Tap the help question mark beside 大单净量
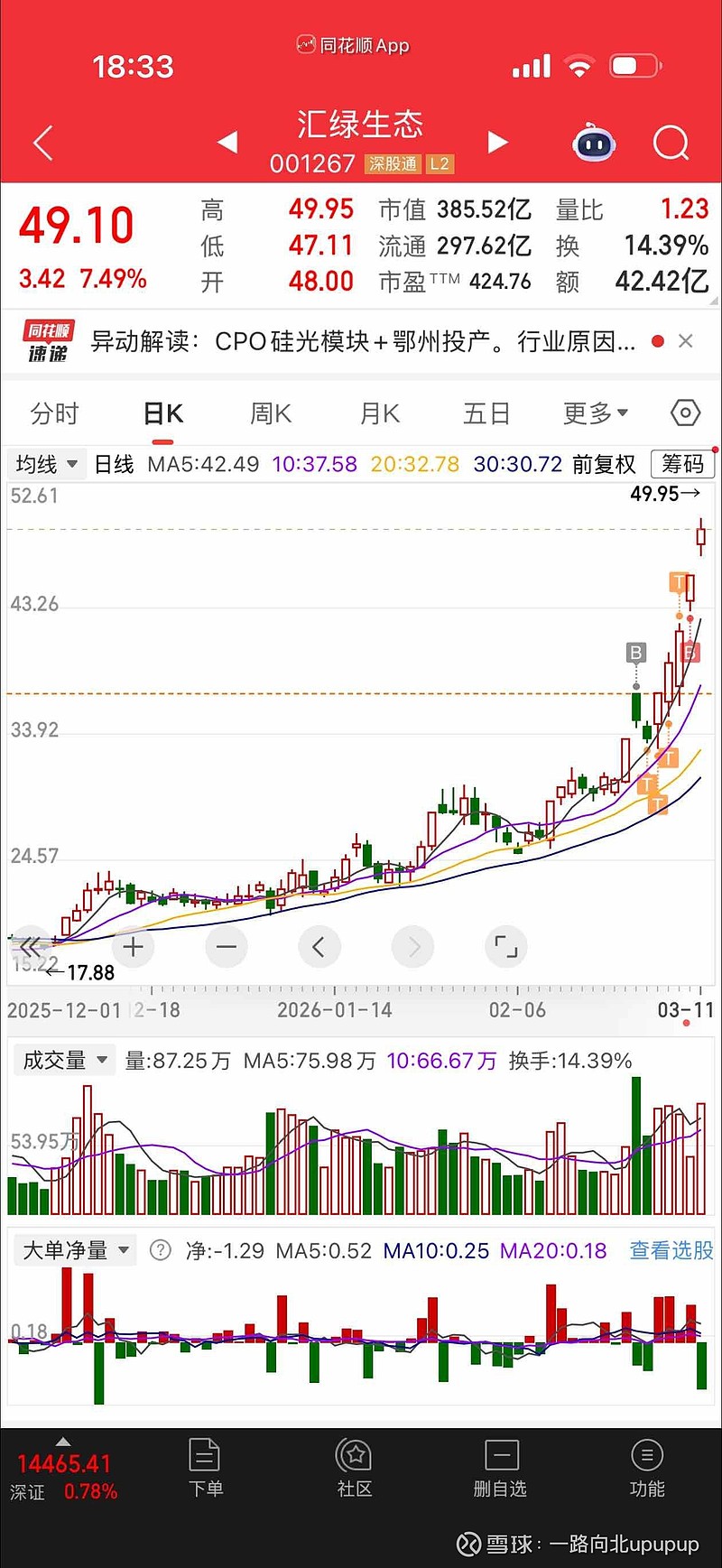The width and height of the screenshot is (722, 1568). (160, 1250)
